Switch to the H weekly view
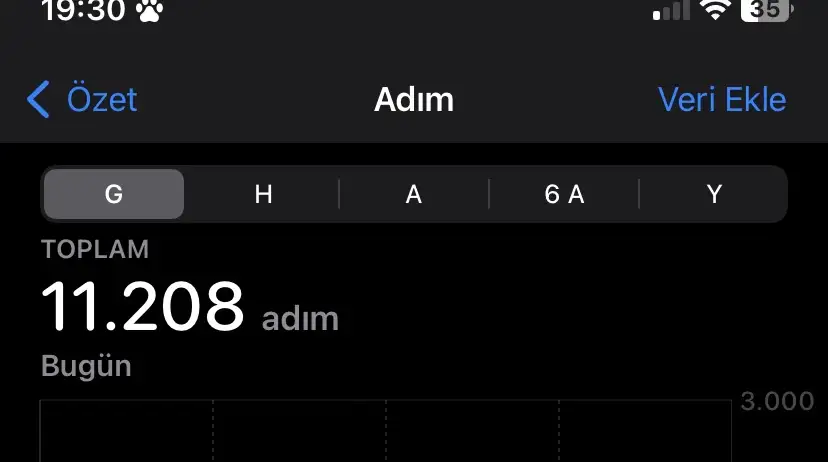 264,194
